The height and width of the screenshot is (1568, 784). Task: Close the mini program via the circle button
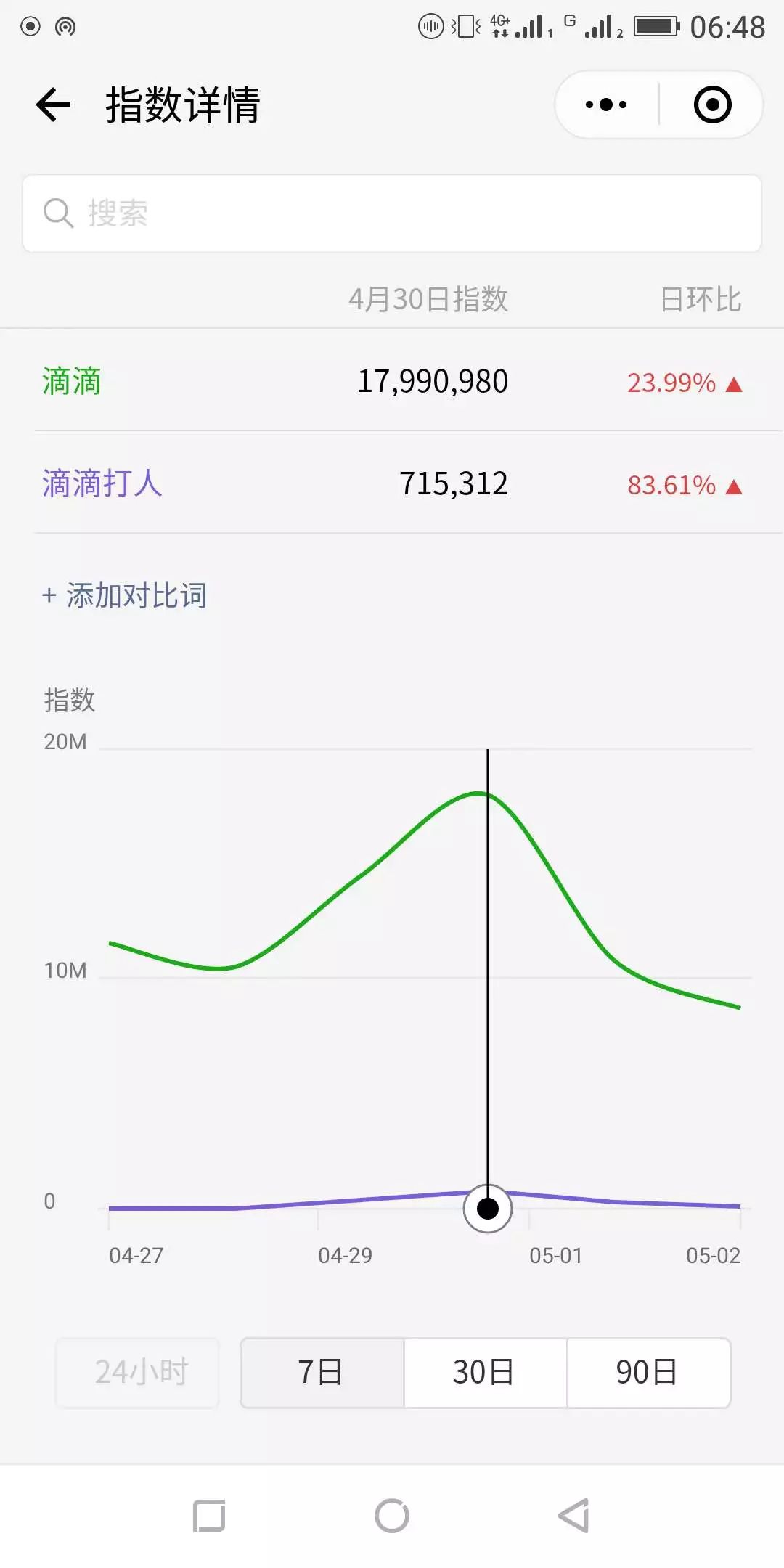[x=712, y=105]
